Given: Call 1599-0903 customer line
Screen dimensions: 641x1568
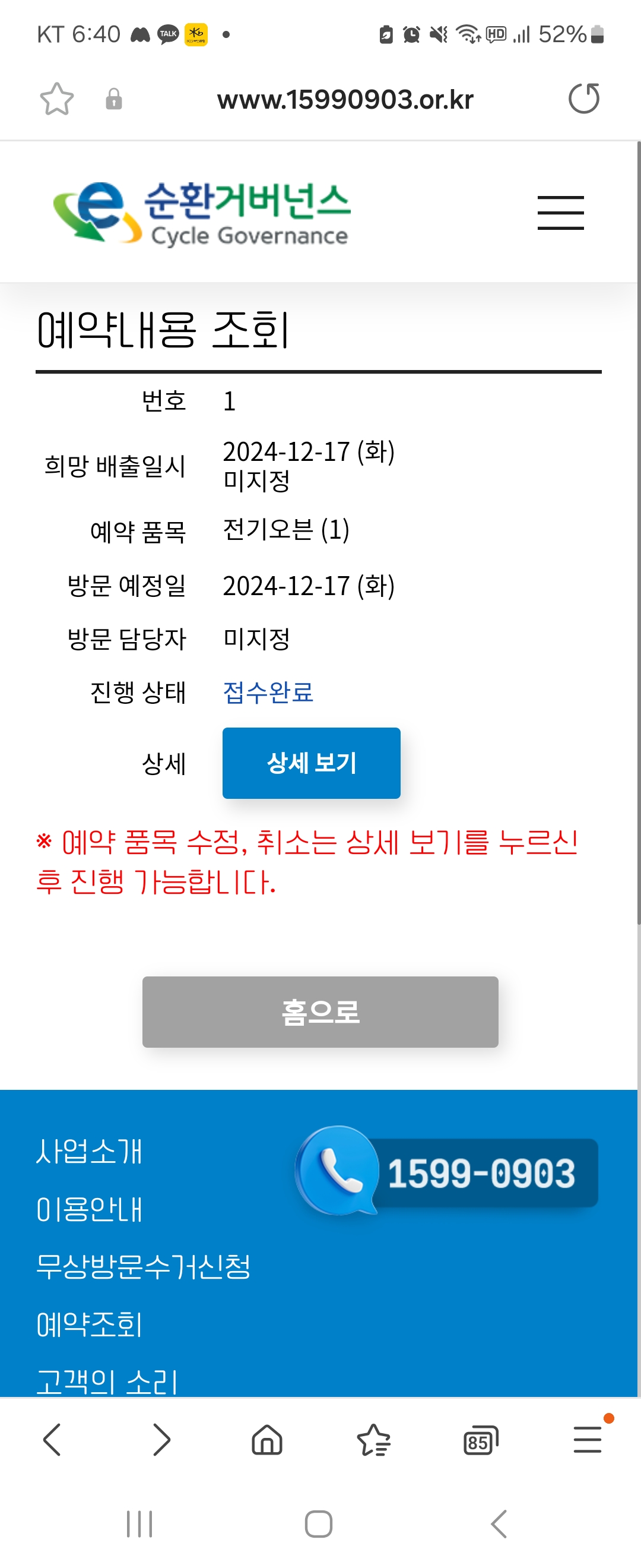Looking at the screenshot, I should coord(447,1171).
